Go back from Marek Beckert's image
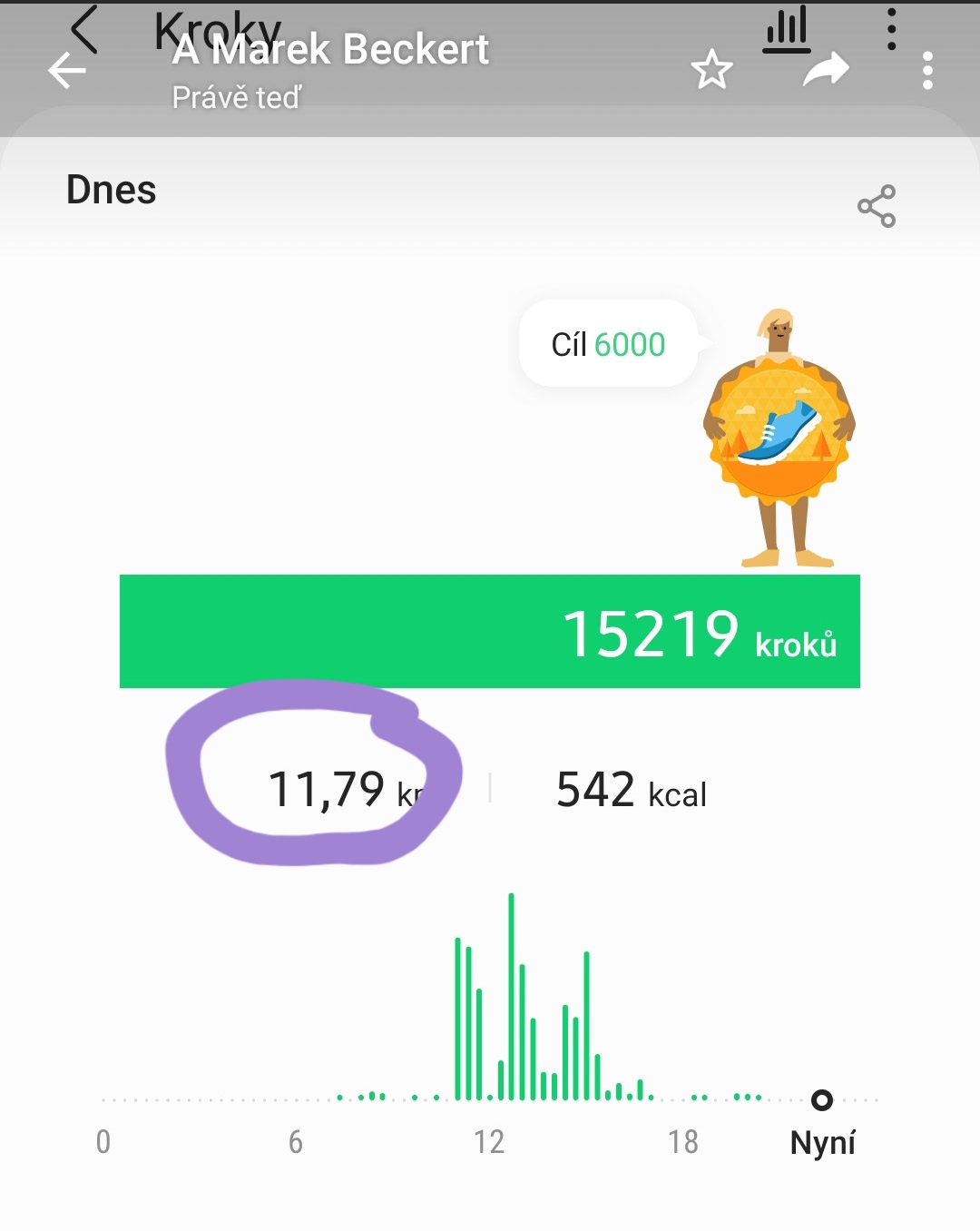The height and width of the screenshot is (1231, 980). click(x=66, y=71)
